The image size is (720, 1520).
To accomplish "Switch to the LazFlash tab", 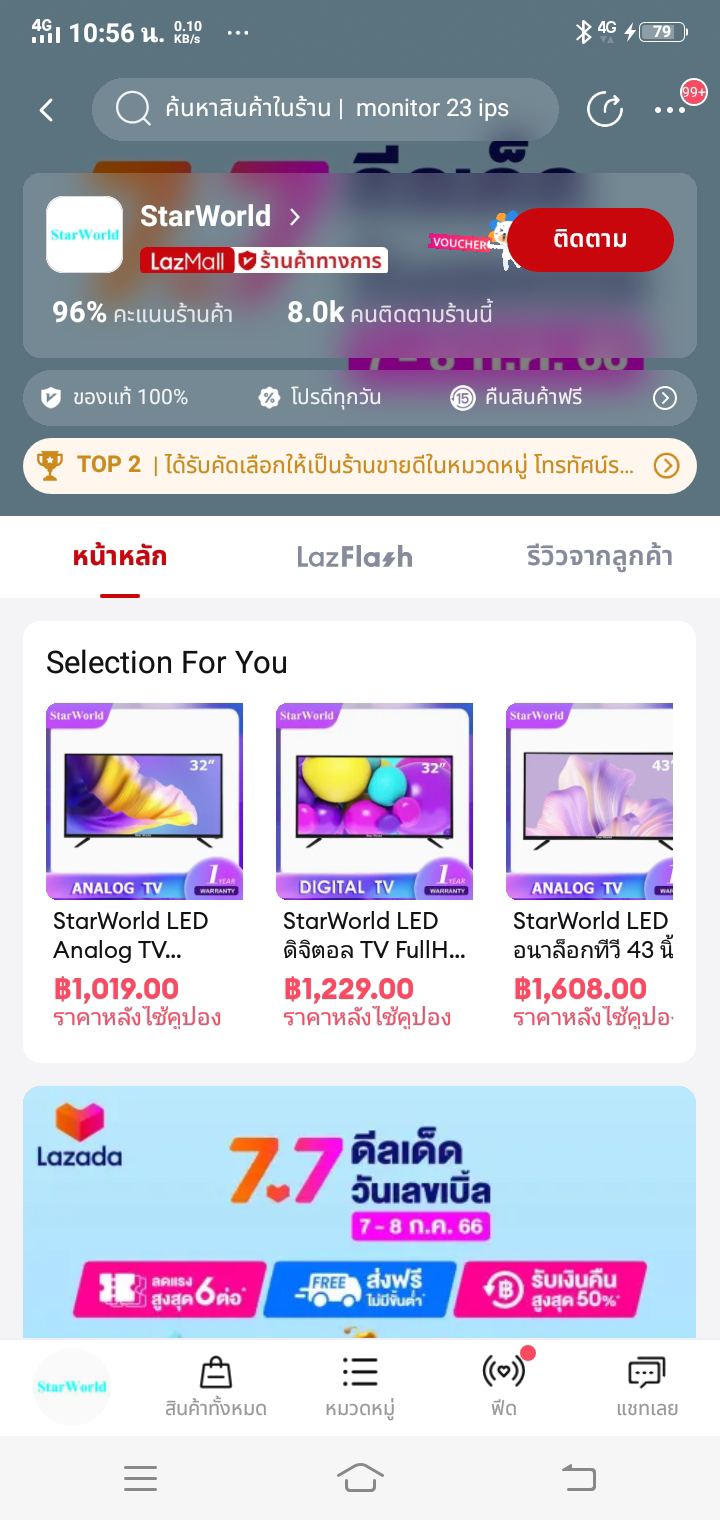I will click(x=354, y=556).
